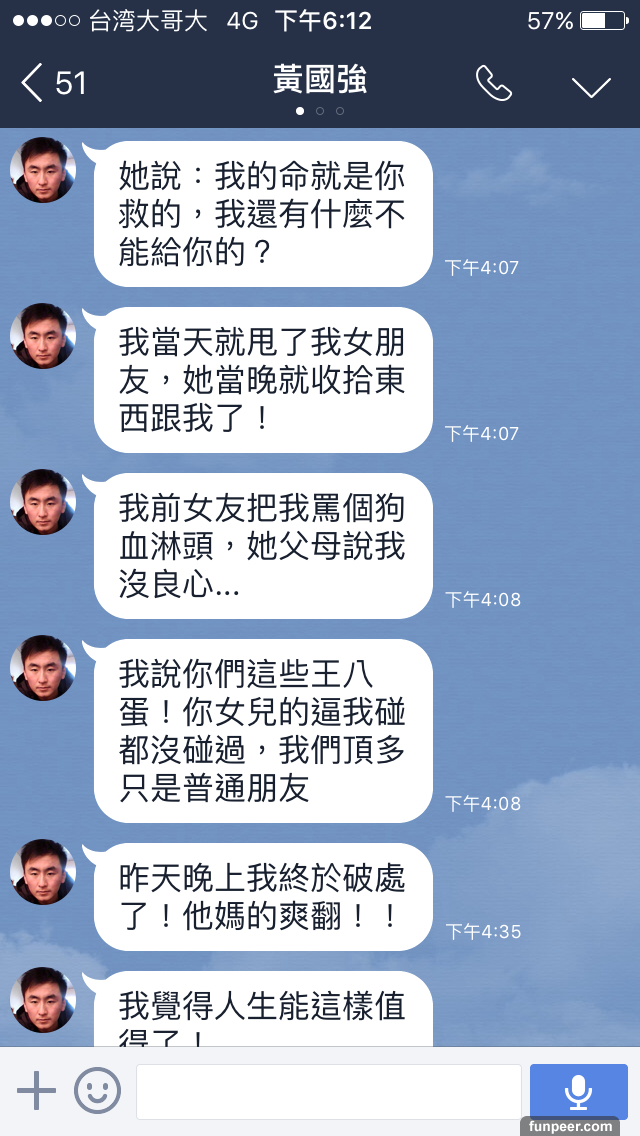Start a voice call with 黃國強
The image size is (640, 1136).
[493, 84]
